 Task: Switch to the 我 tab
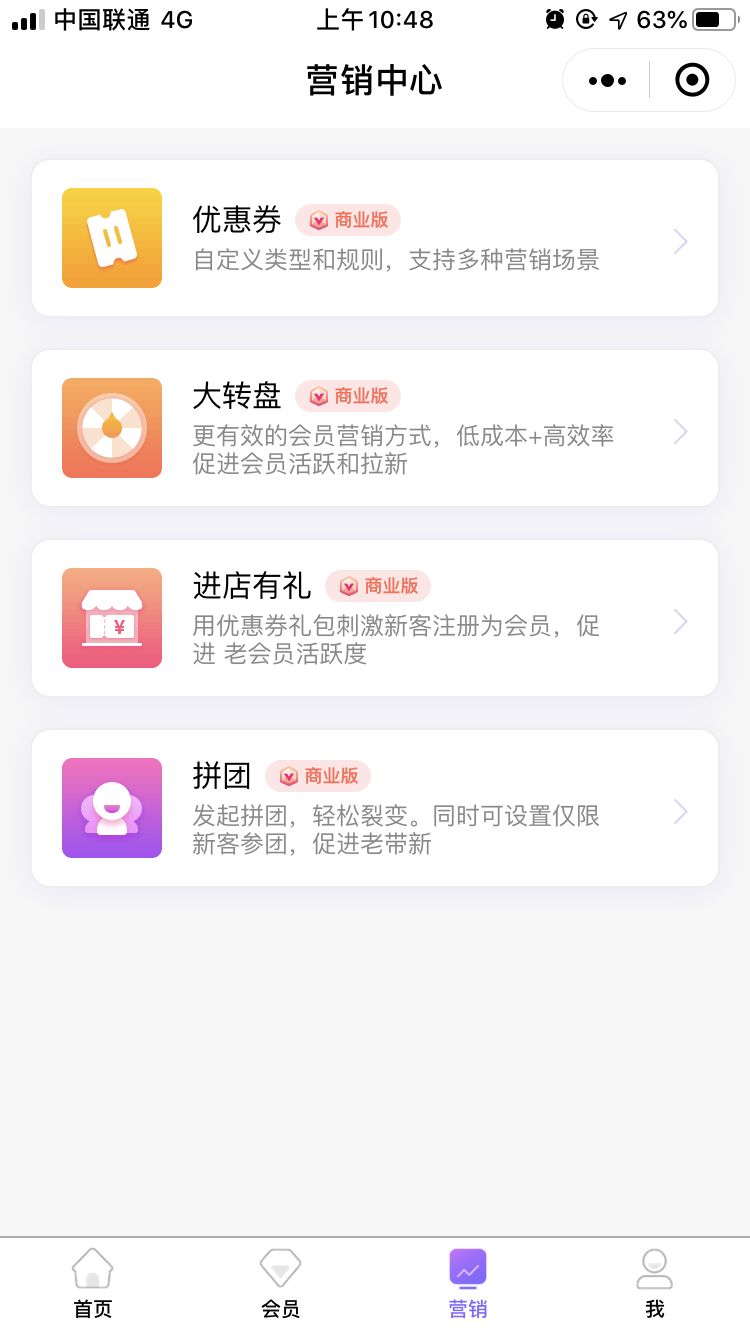655,1284
